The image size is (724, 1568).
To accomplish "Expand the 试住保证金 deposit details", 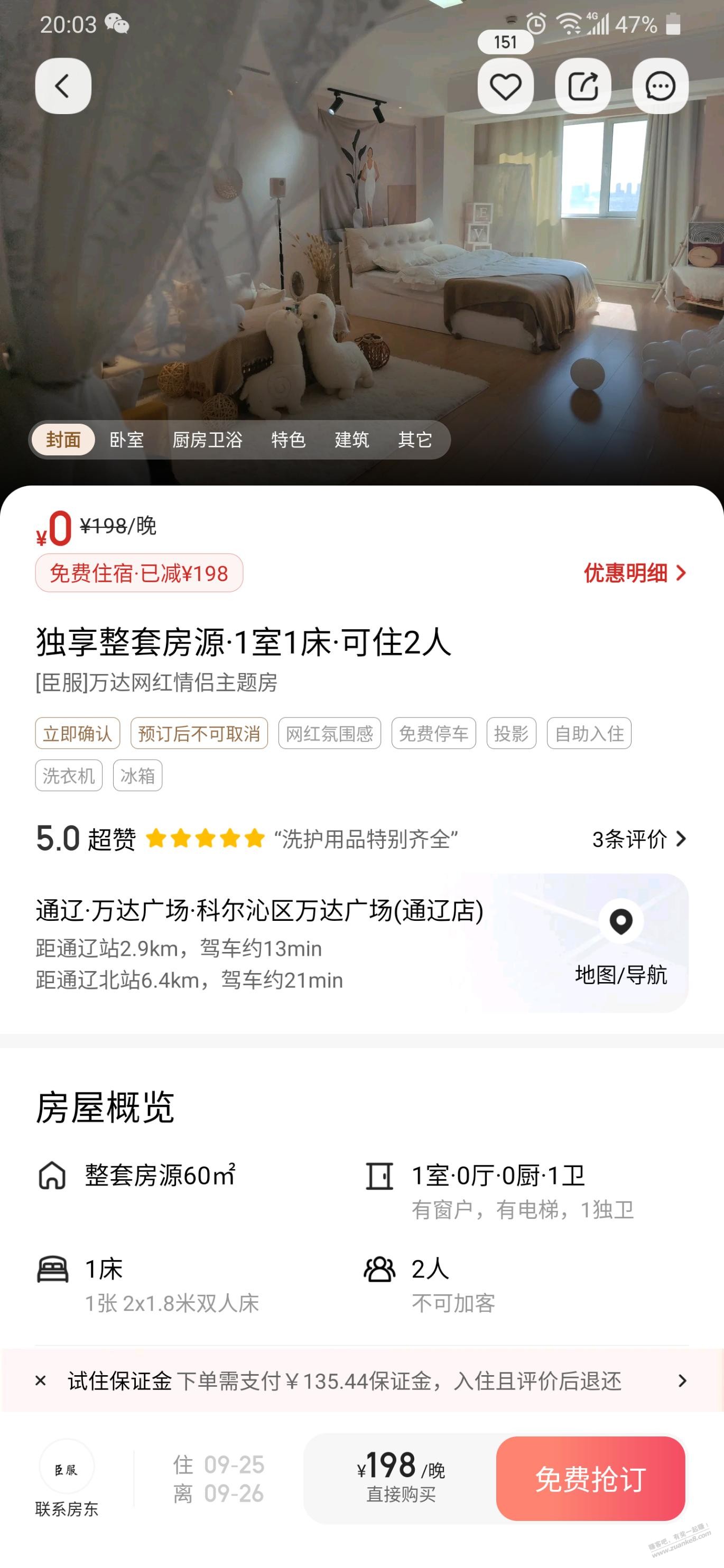I will pyautogui.click(x=681, y=1381).
